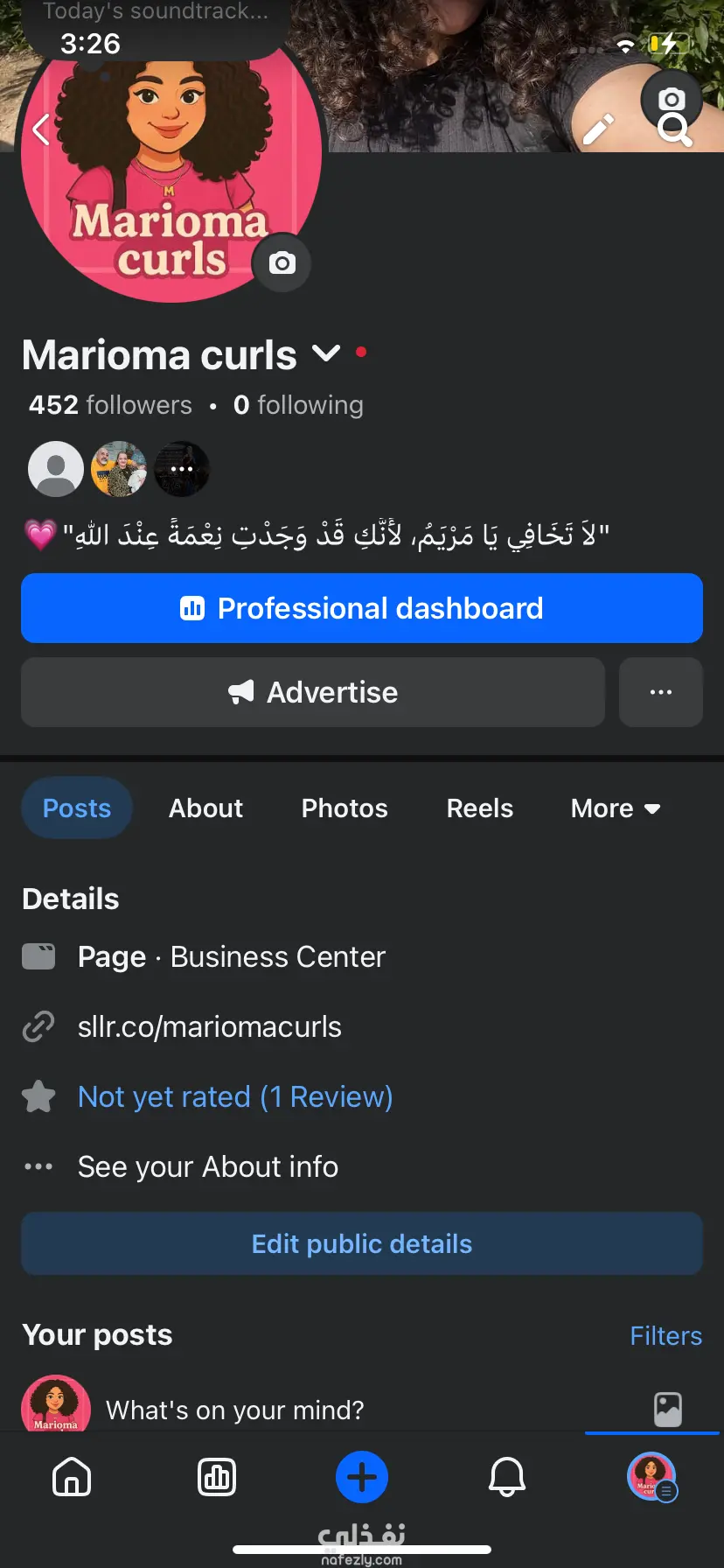Open search with the magnifier icon
724x1568 pixels.
(675, 131)
